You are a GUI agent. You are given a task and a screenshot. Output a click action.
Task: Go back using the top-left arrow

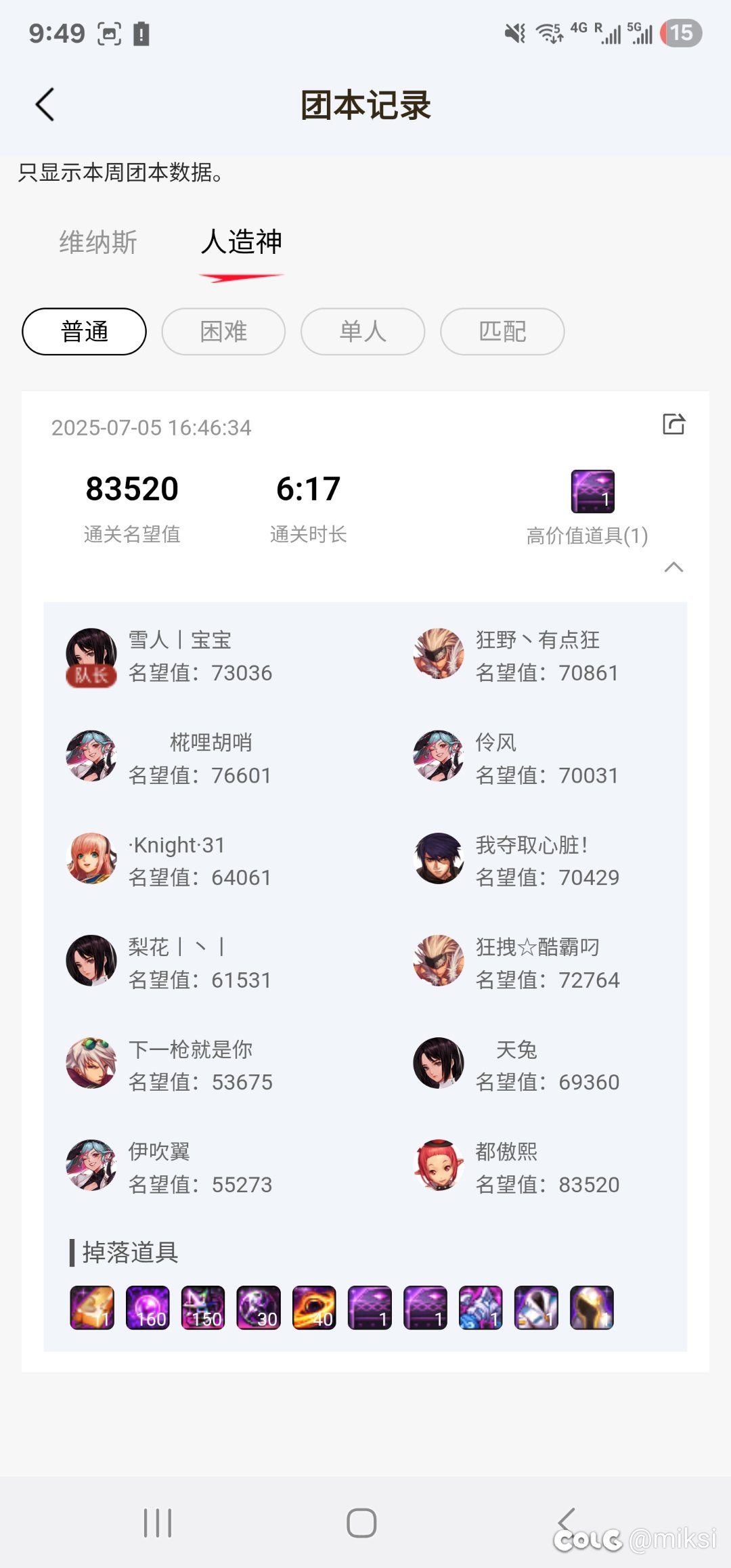(x=45, y=105)
